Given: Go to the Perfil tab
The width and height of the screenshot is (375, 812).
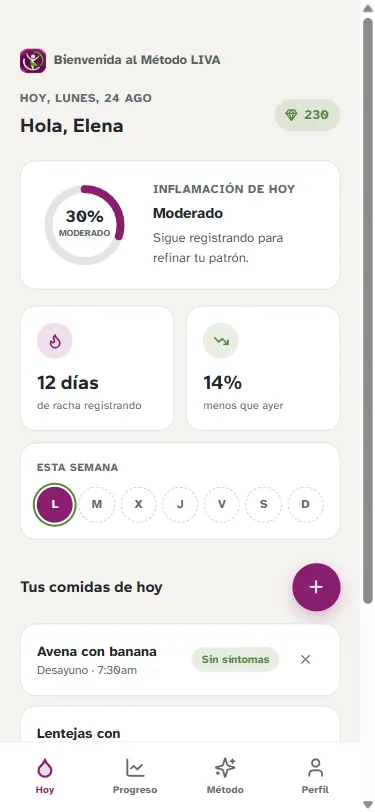Looking at the screenshot, I should tap(315, 776).
